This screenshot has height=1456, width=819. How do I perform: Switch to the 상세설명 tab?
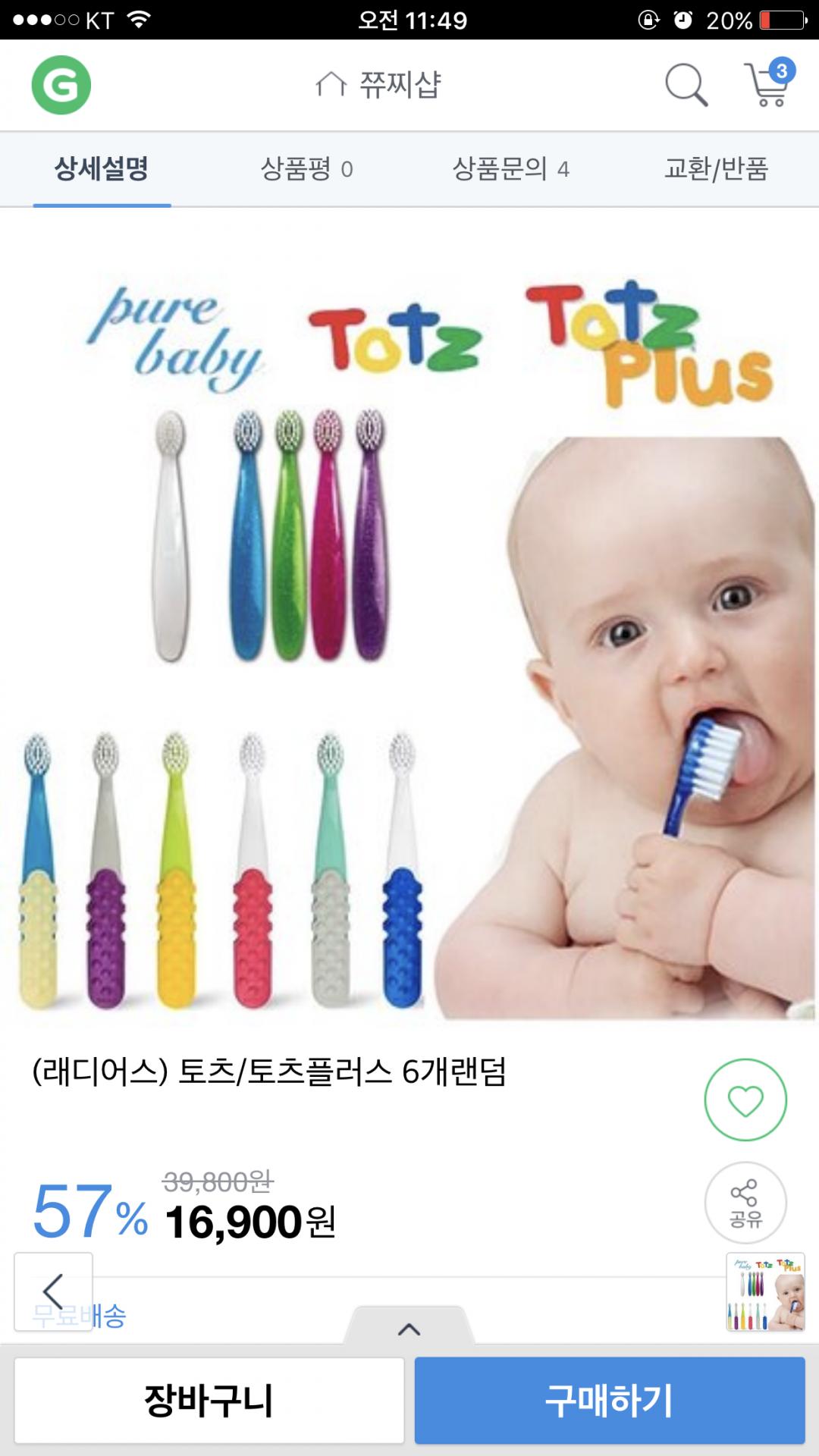pyautogui.click(x=102, y=168)
